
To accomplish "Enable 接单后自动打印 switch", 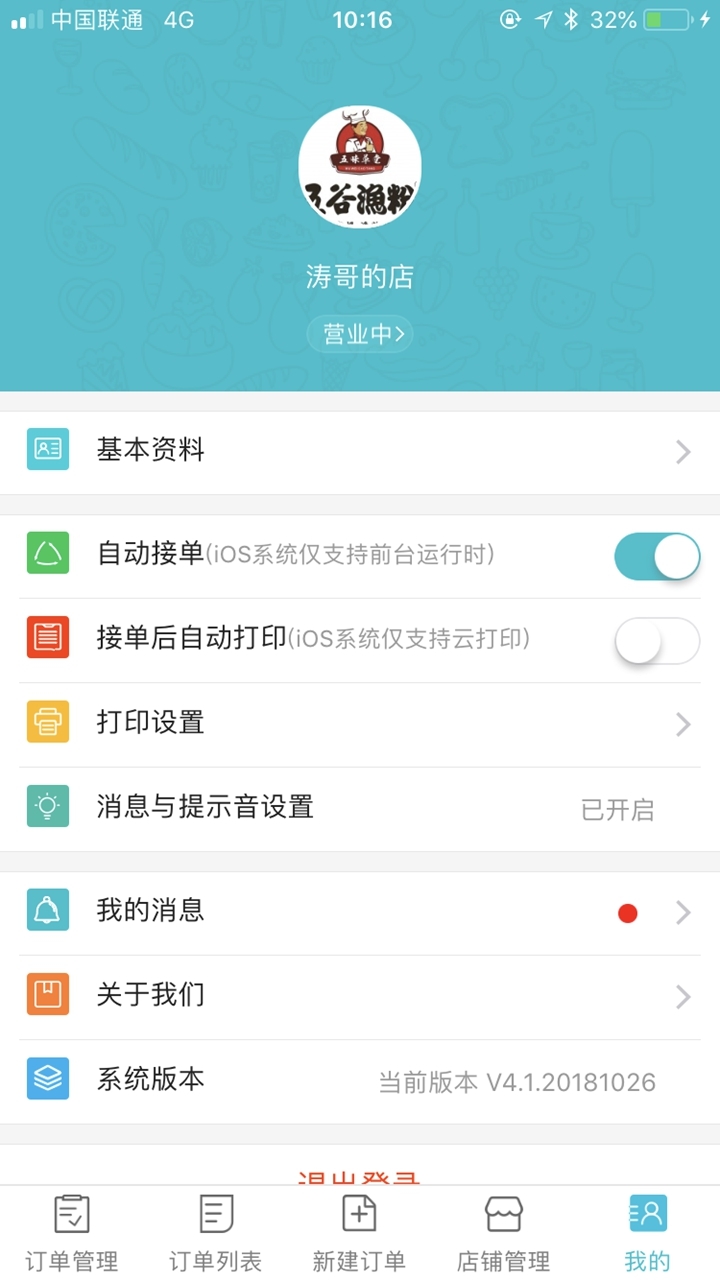I will (656, 640).
